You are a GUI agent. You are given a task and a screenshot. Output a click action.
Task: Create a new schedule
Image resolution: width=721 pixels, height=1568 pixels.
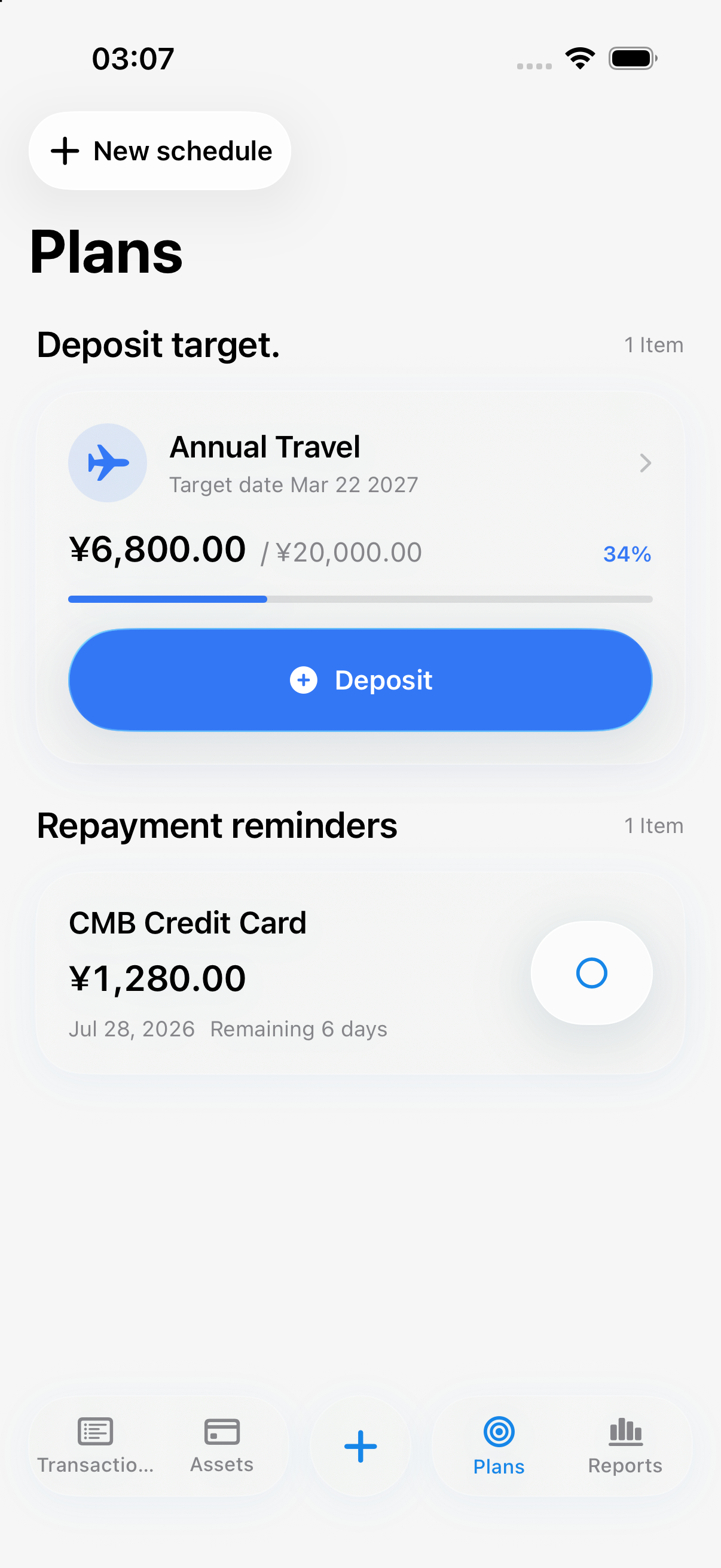[x=160, y=151]
